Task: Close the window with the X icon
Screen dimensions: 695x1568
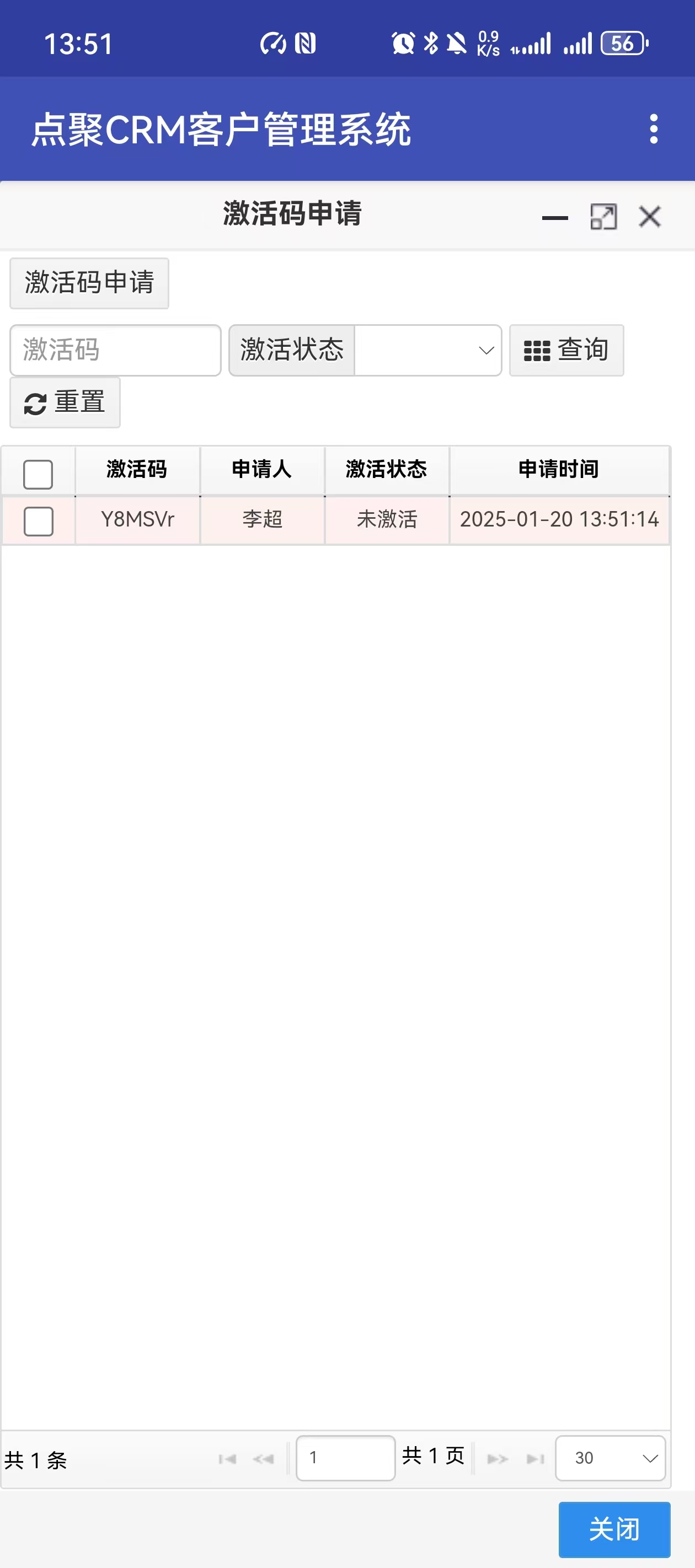Action: (x=649, y=217)
